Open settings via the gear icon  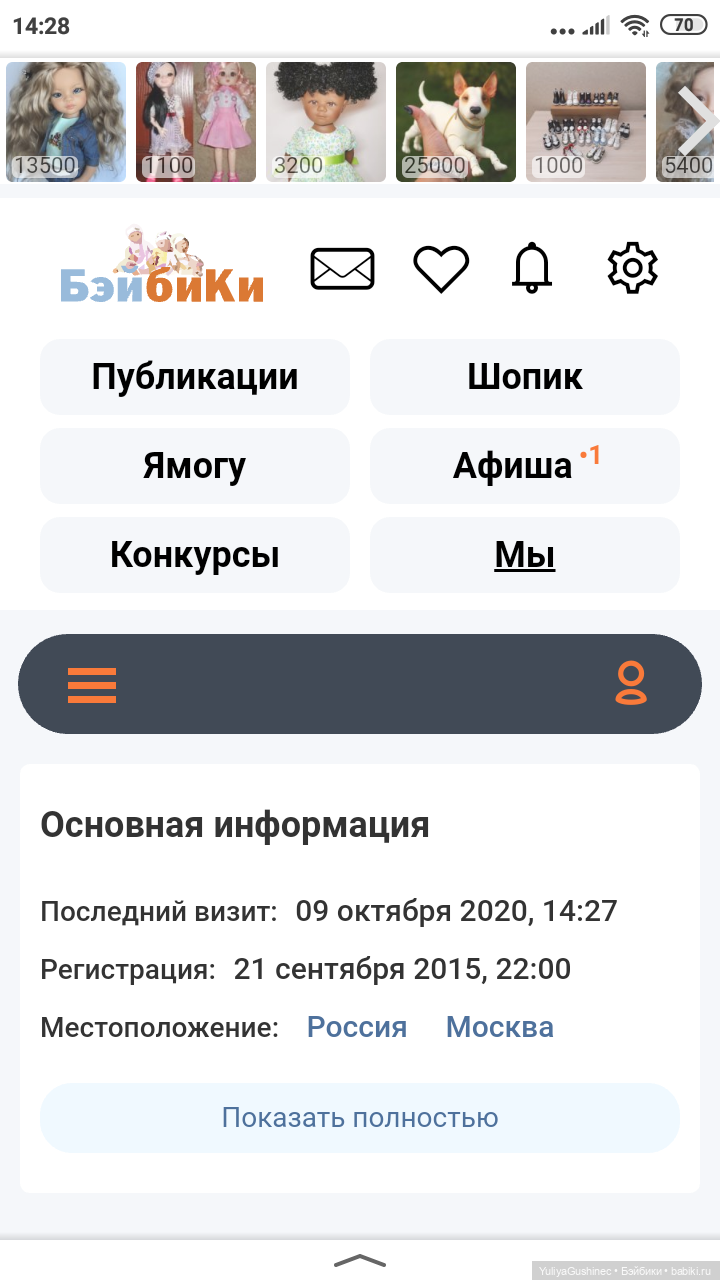(x=632, y=268)
